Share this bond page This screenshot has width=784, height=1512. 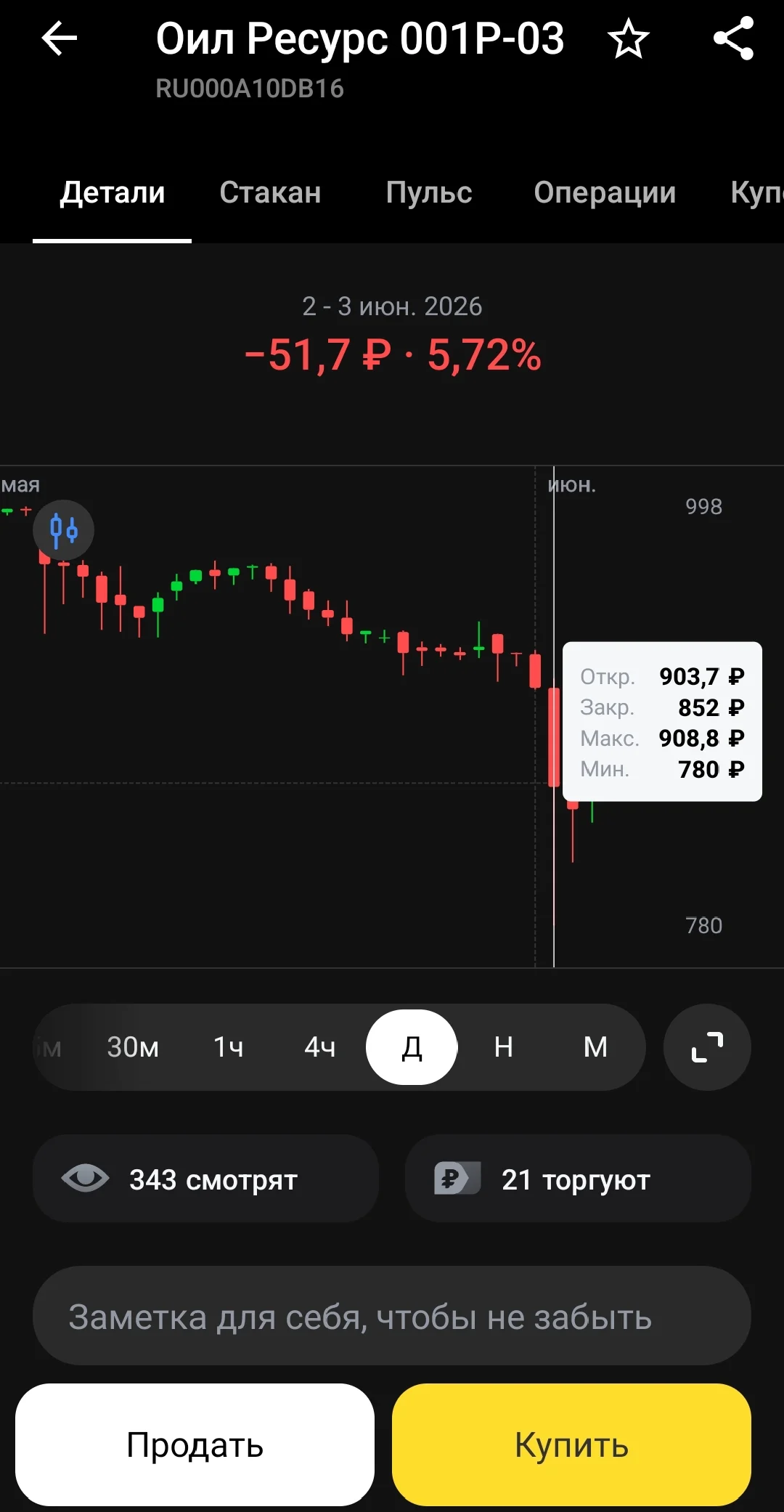coord(734,38)
